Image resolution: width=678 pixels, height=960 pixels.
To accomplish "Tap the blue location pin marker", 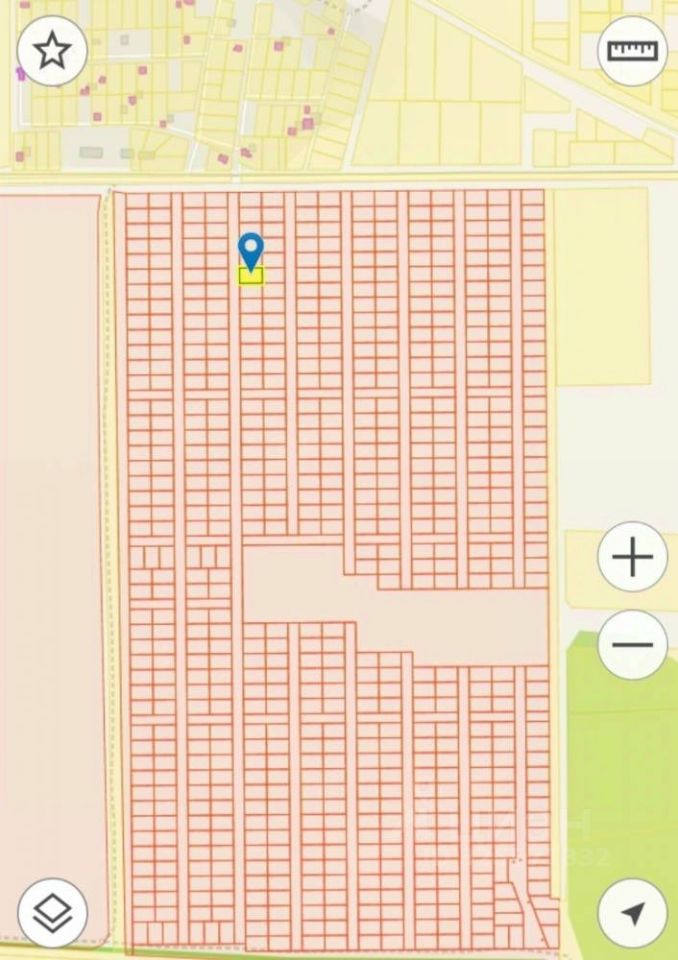I will click(x=250, y=250).
